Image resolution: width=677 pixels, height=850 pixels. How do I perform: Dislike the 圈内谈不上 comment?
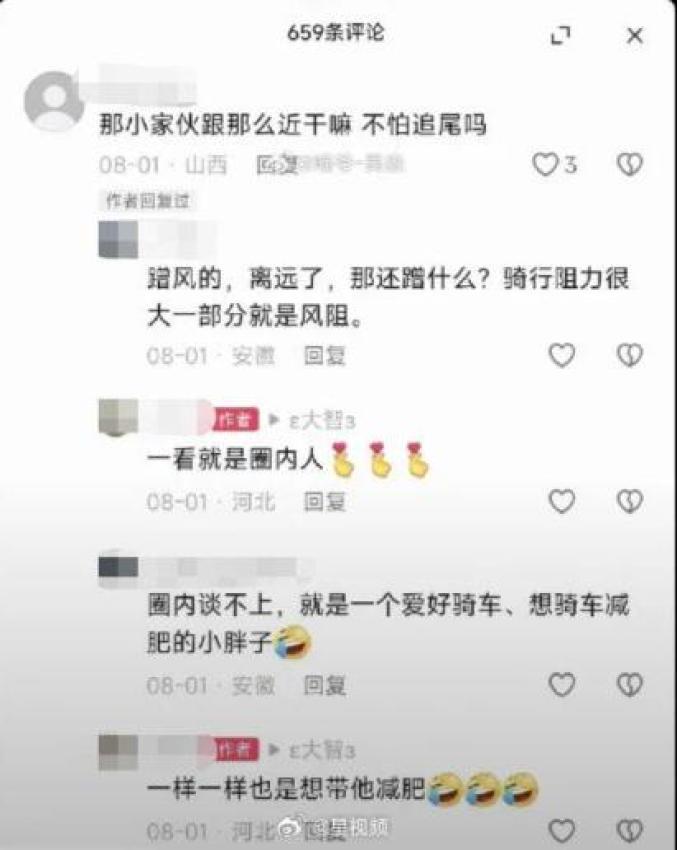pyautogui.click(x=629, y=684)
